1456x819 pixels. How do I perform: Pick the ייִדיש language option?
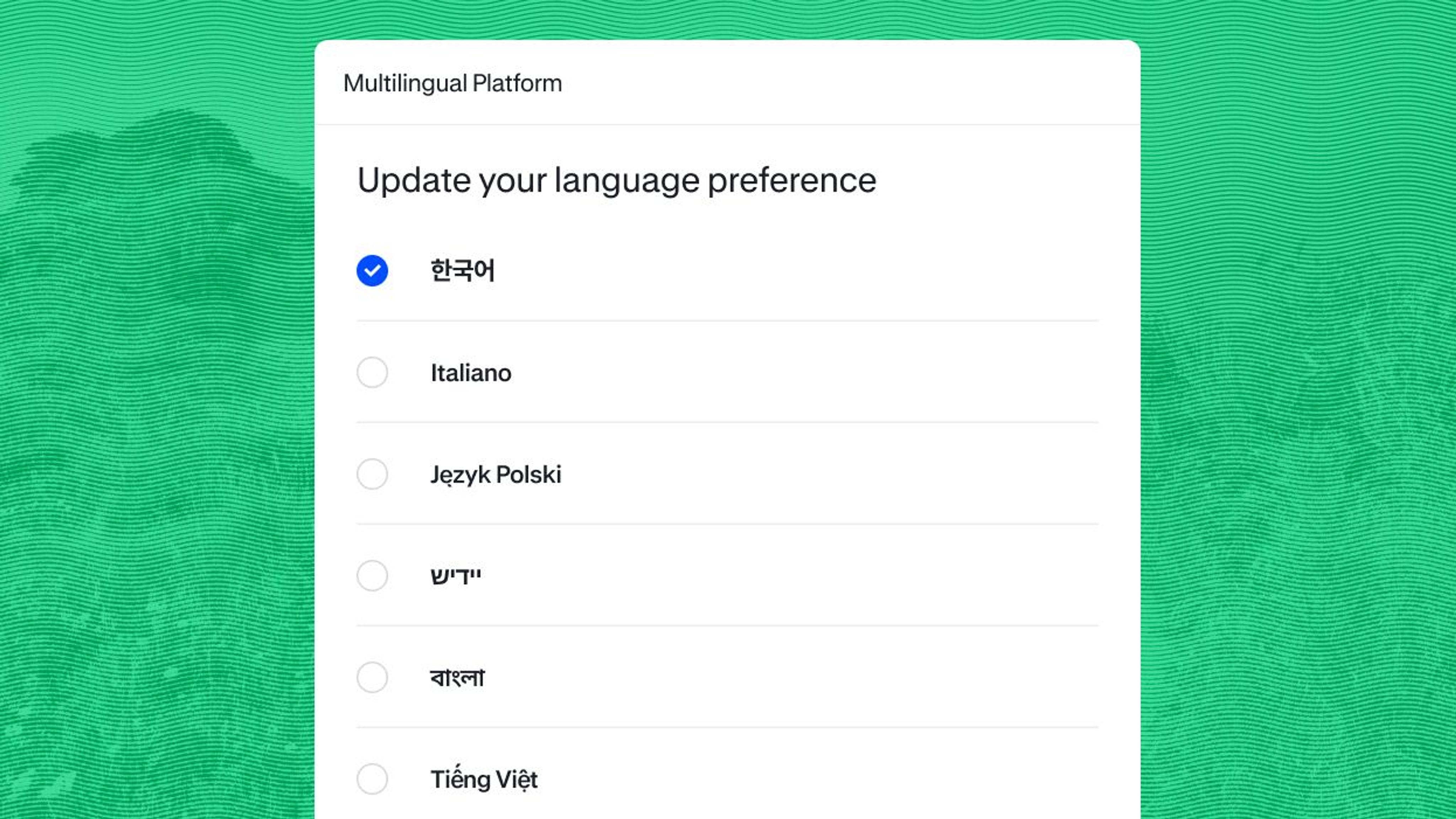tap(372, 576)
